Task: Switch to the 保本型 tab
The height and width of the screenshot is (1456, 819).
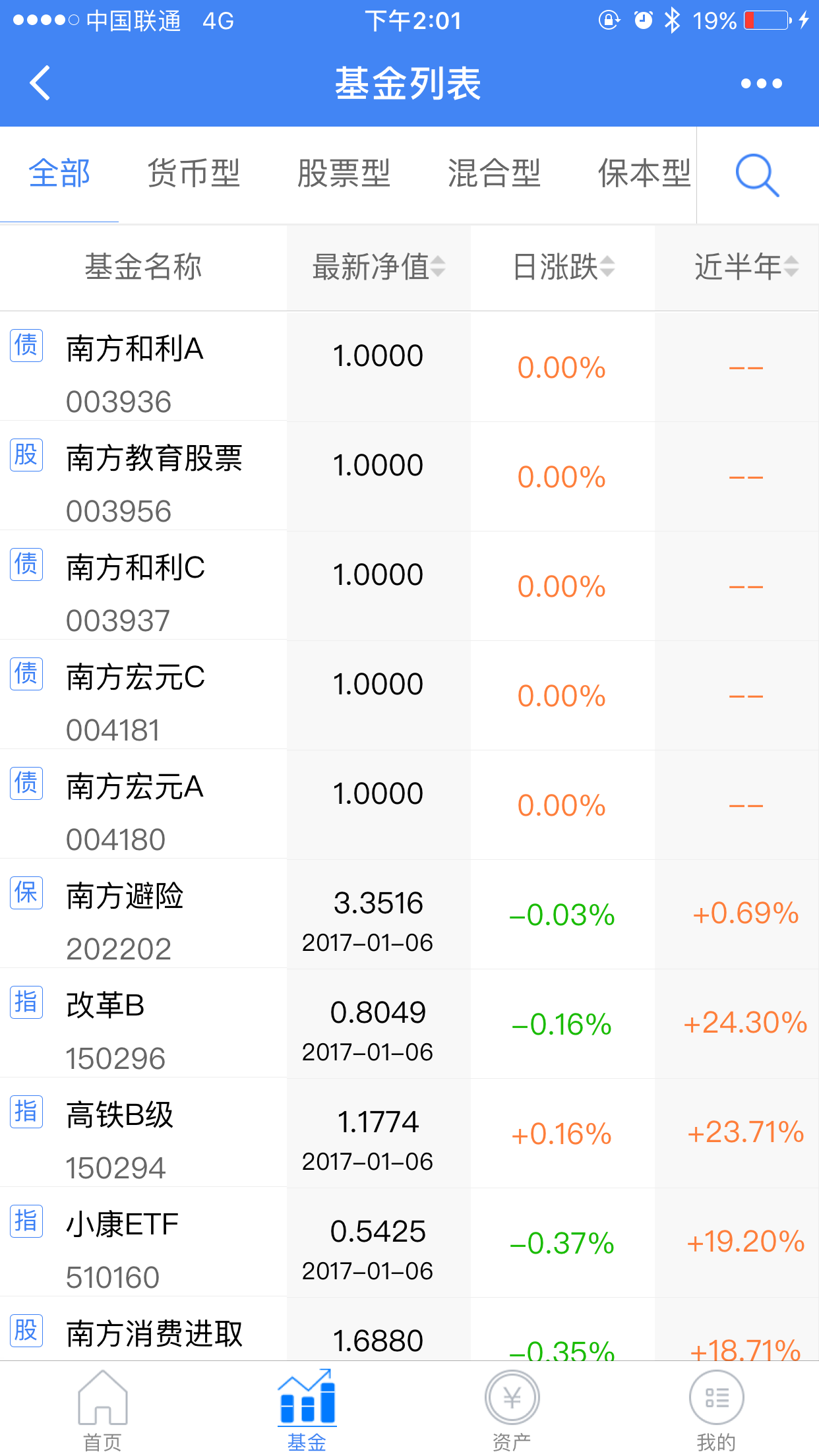Action: click(644, 174)
